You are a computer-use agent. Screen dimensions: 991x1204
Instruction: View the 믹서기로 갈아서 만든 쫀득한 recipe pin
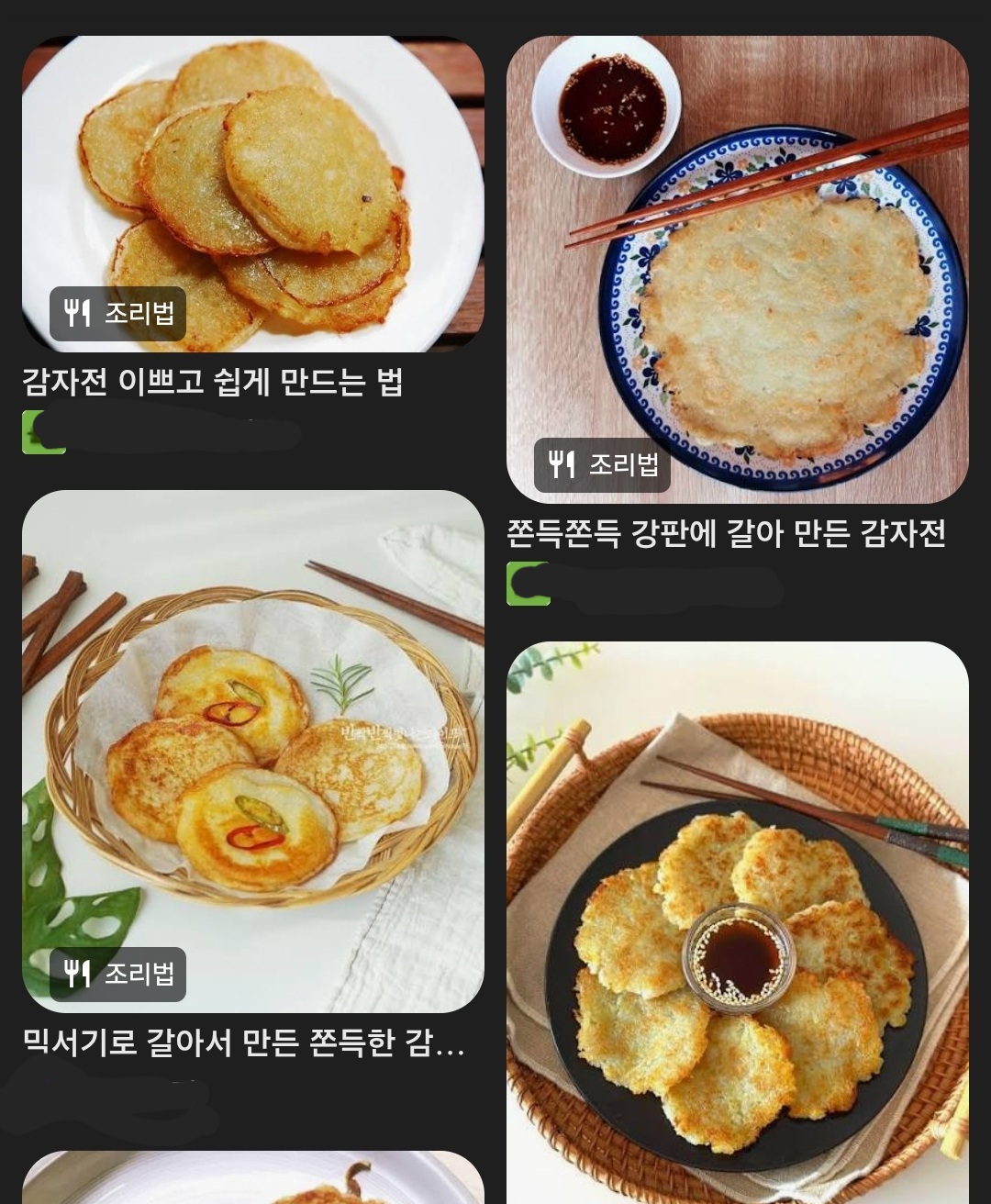point(252,751)
